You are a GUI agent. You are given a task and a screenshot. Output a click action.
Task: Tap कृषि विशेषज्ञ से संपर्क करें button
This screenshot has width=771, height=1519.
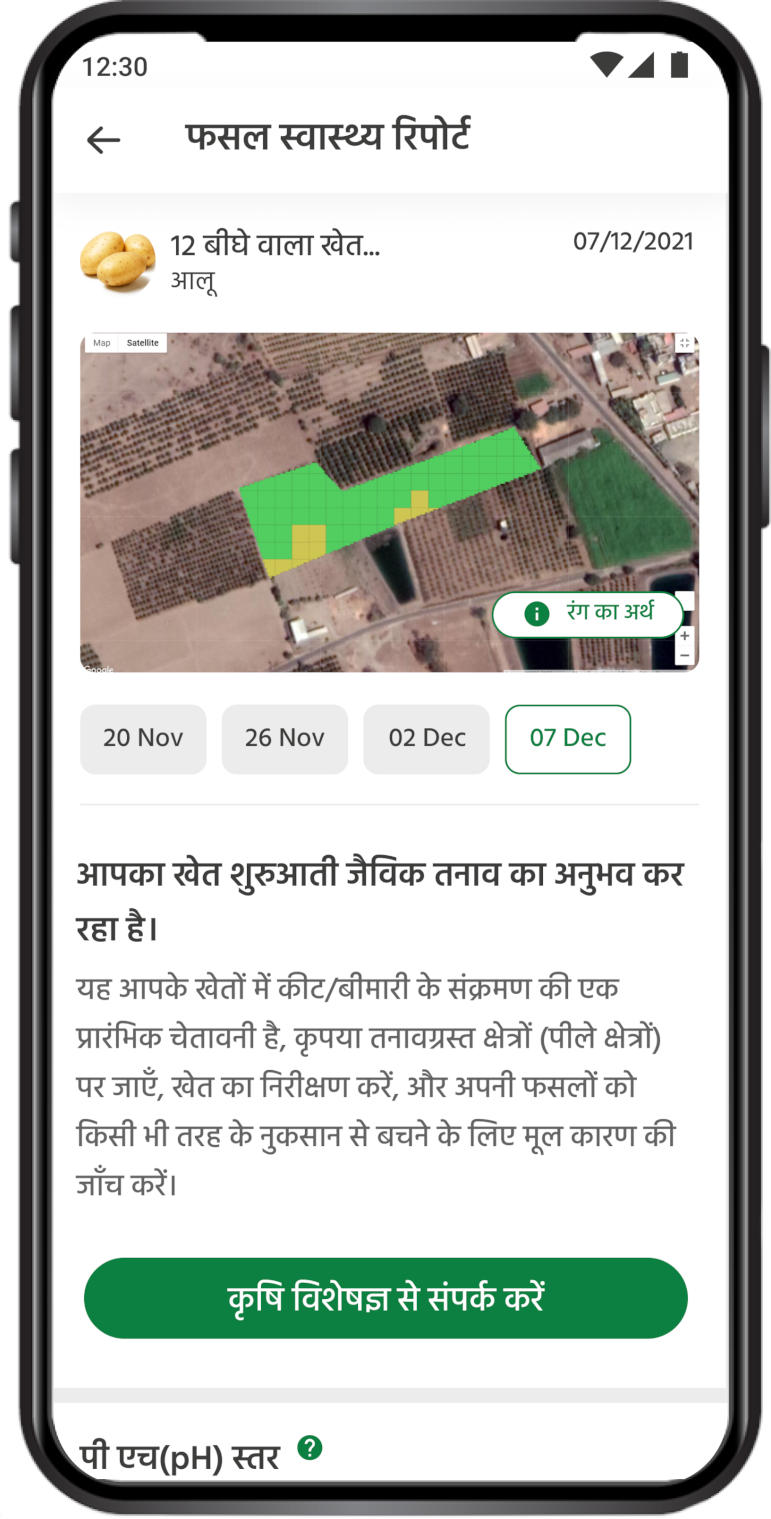386,1298
